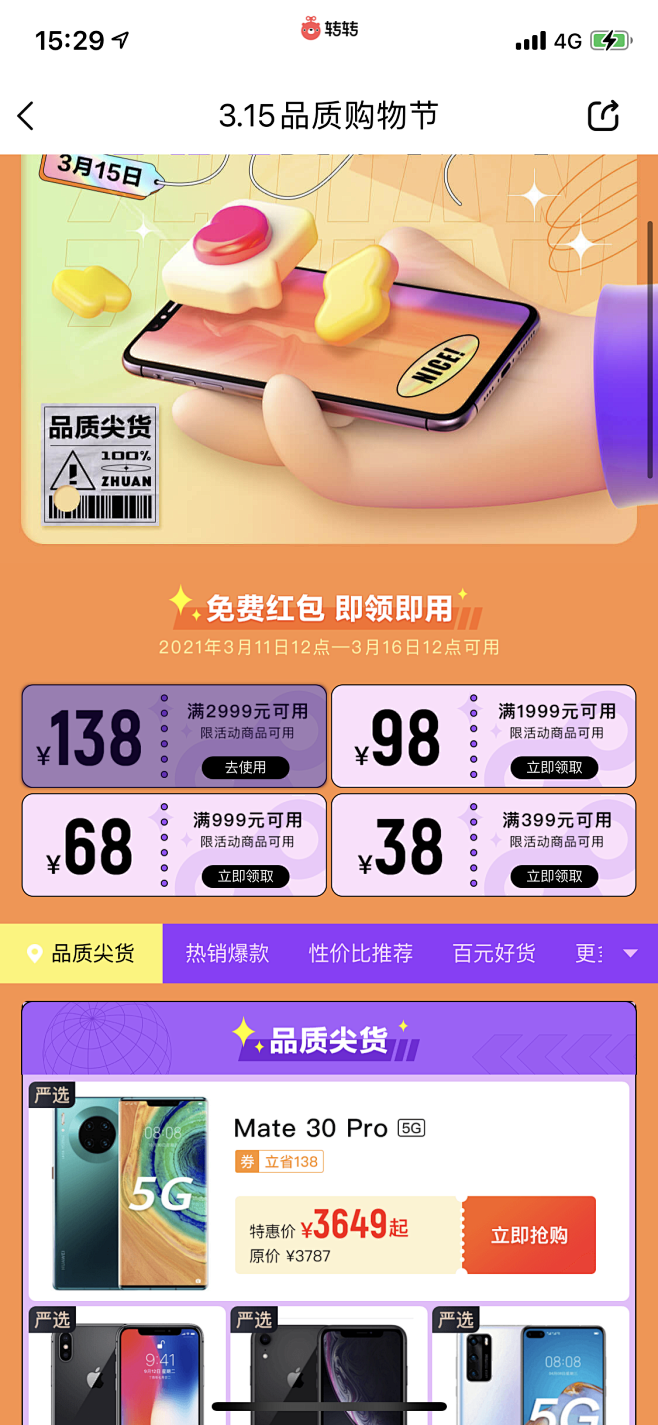The height and width of the screenshot is (1425, 658).
Task: Tap 立即抢购 for Mate 30 Pro
Action: pos(529,1235)
